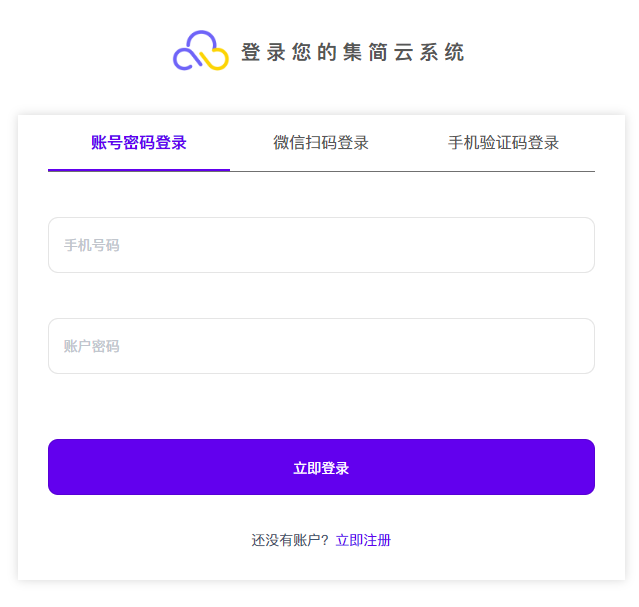Switch to 微信扫码登录 tab
Image resolution: width=639 pixels, height=607 pixels.
321,143
